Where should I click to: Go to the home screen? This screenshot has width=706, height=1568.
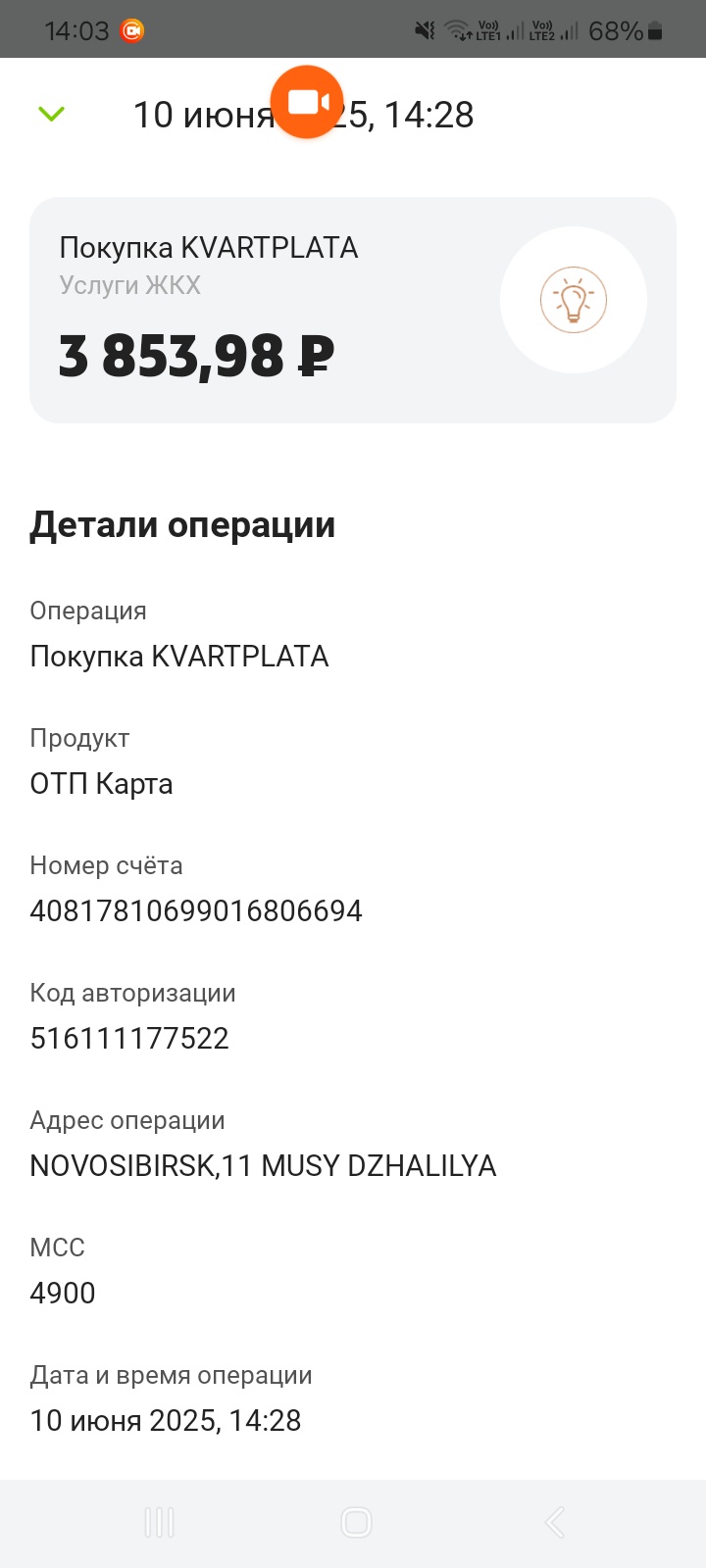click(356, 1522)
